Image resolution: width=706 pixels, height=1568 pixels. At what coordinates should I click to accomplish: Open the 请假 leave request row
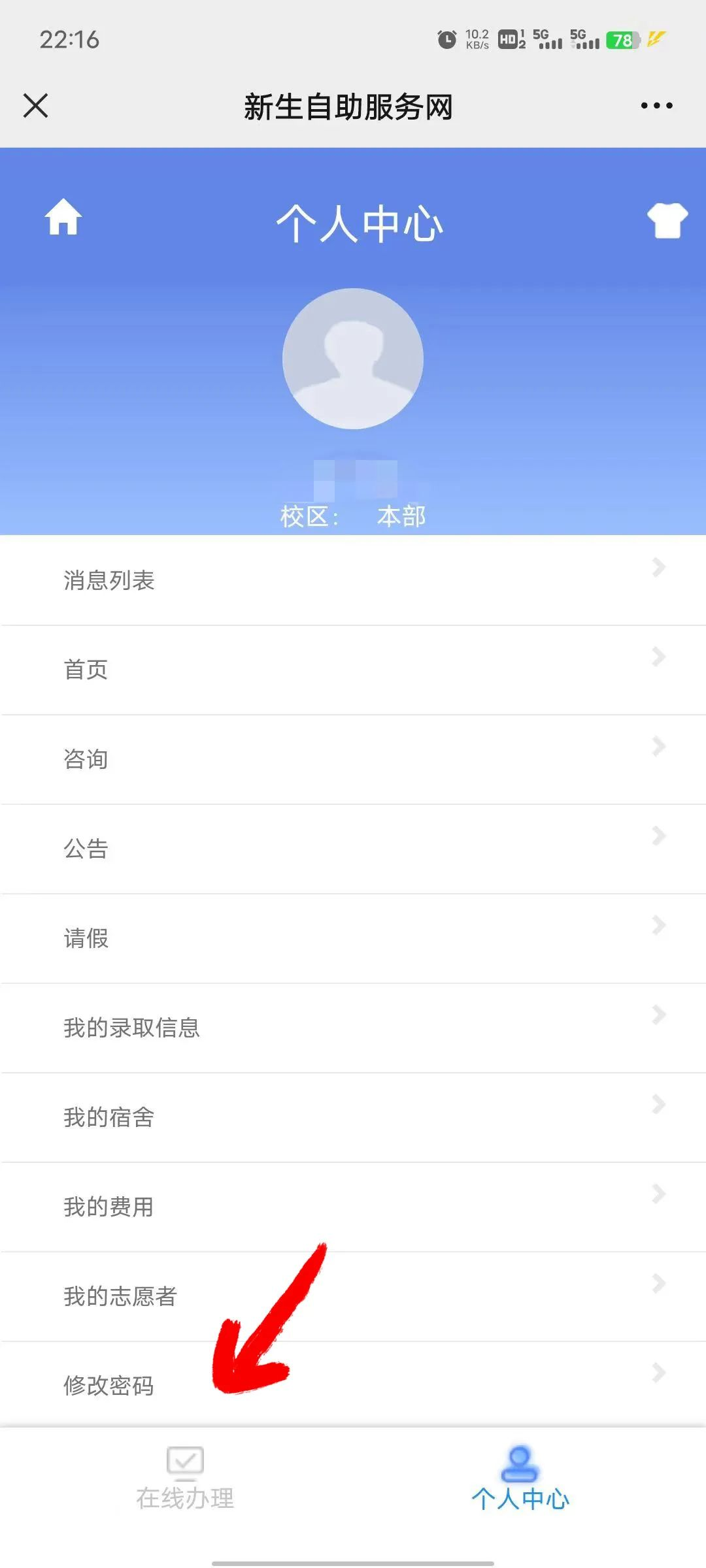(353, 938)
